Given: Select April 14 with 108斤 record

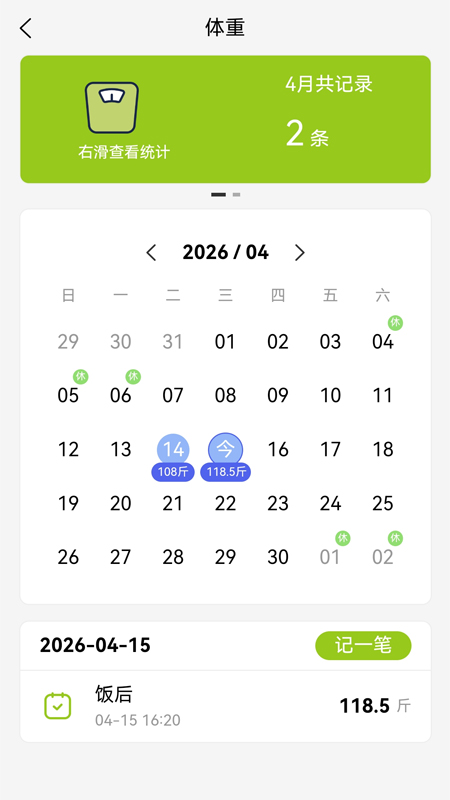Looking at the screenshot, I should [173, 457].
